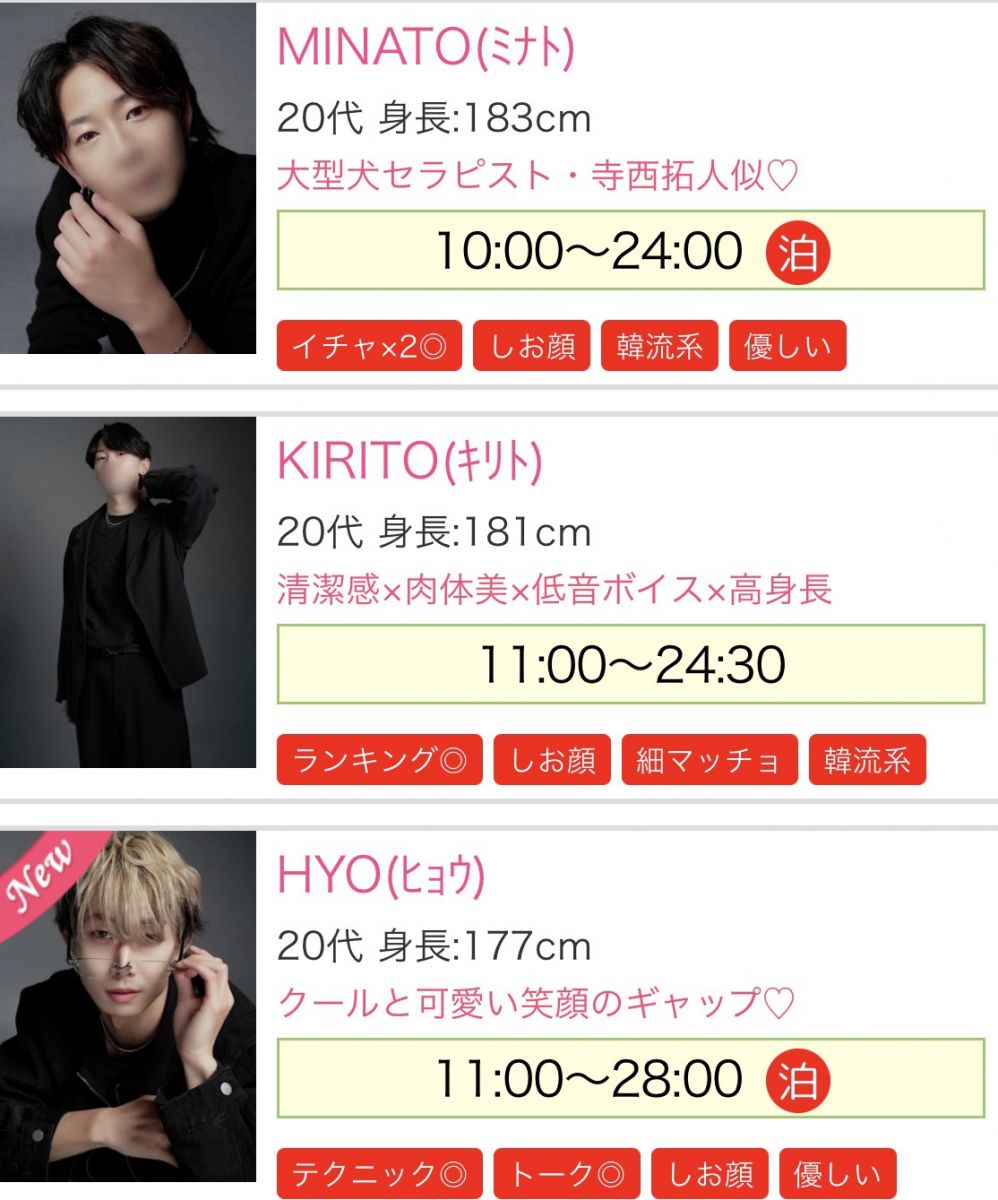Image resolution: width=998 pixels, height=1200 pixels.
Task: Open the KIRITO(キリト) name link
Action: tap(409, 460)
